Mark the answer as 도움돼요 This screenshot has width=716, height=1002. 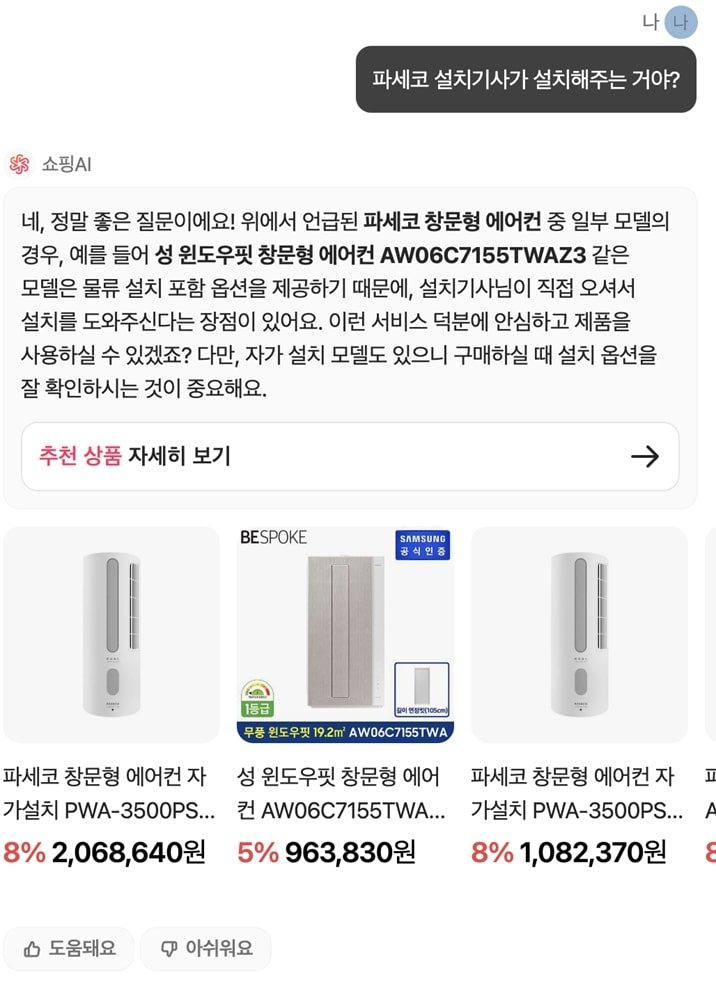(69, 948)
